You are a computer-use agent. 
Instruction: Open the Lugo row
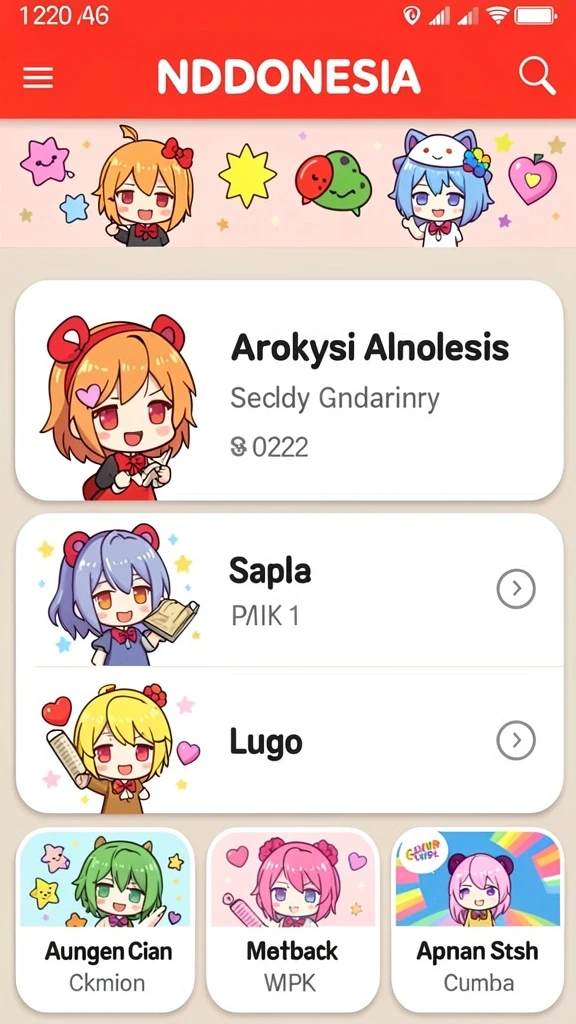point(289,740)
